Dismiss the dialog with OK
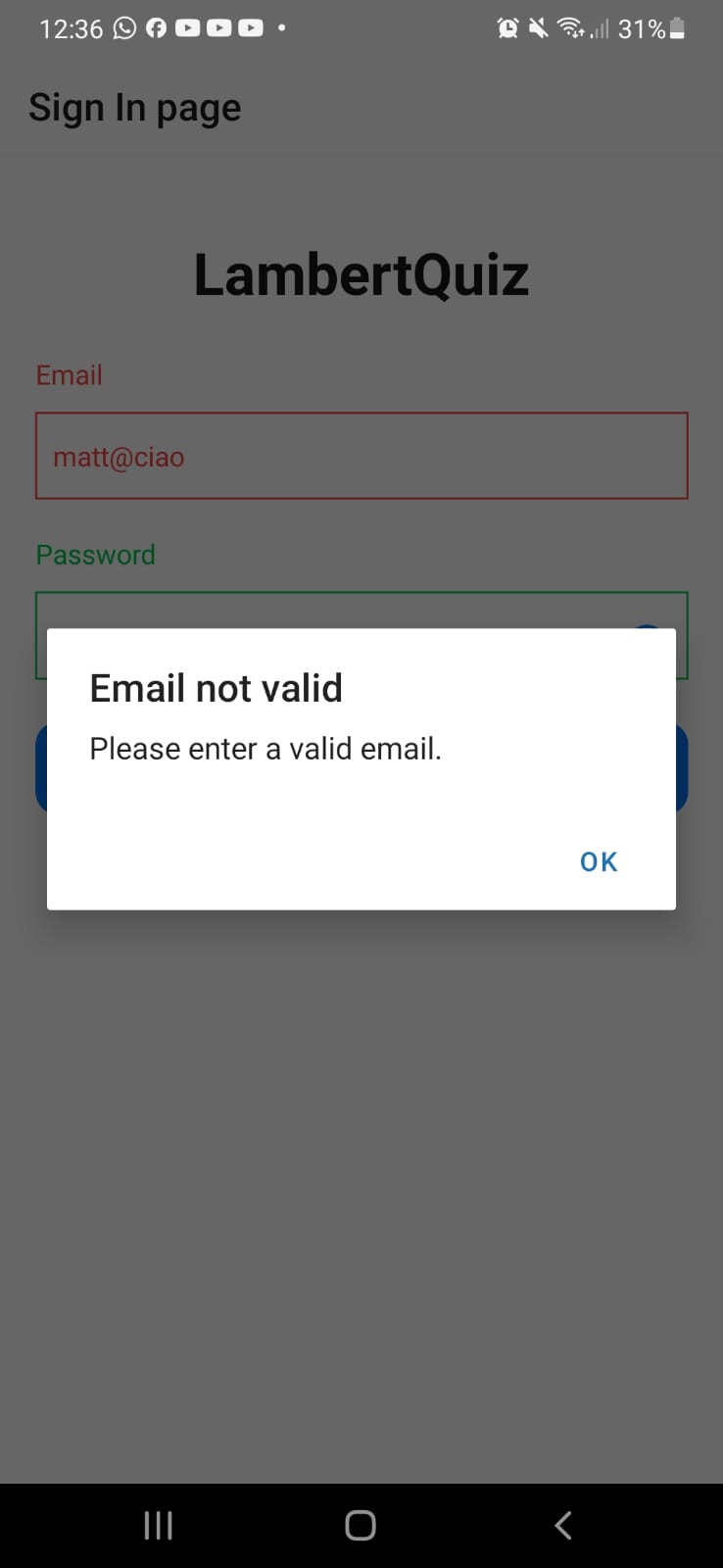This screenshot has width=723, height=1568. point(598,861)
